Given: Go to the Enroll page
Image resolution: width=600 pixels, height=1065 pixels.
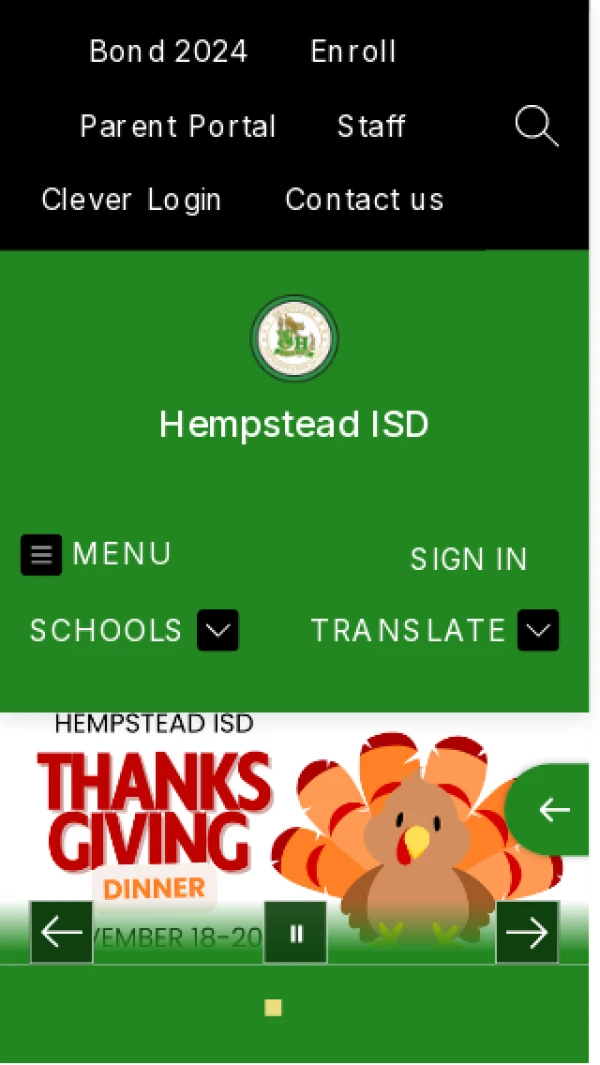Looking at the screenshot, I should tap(353, 52).
